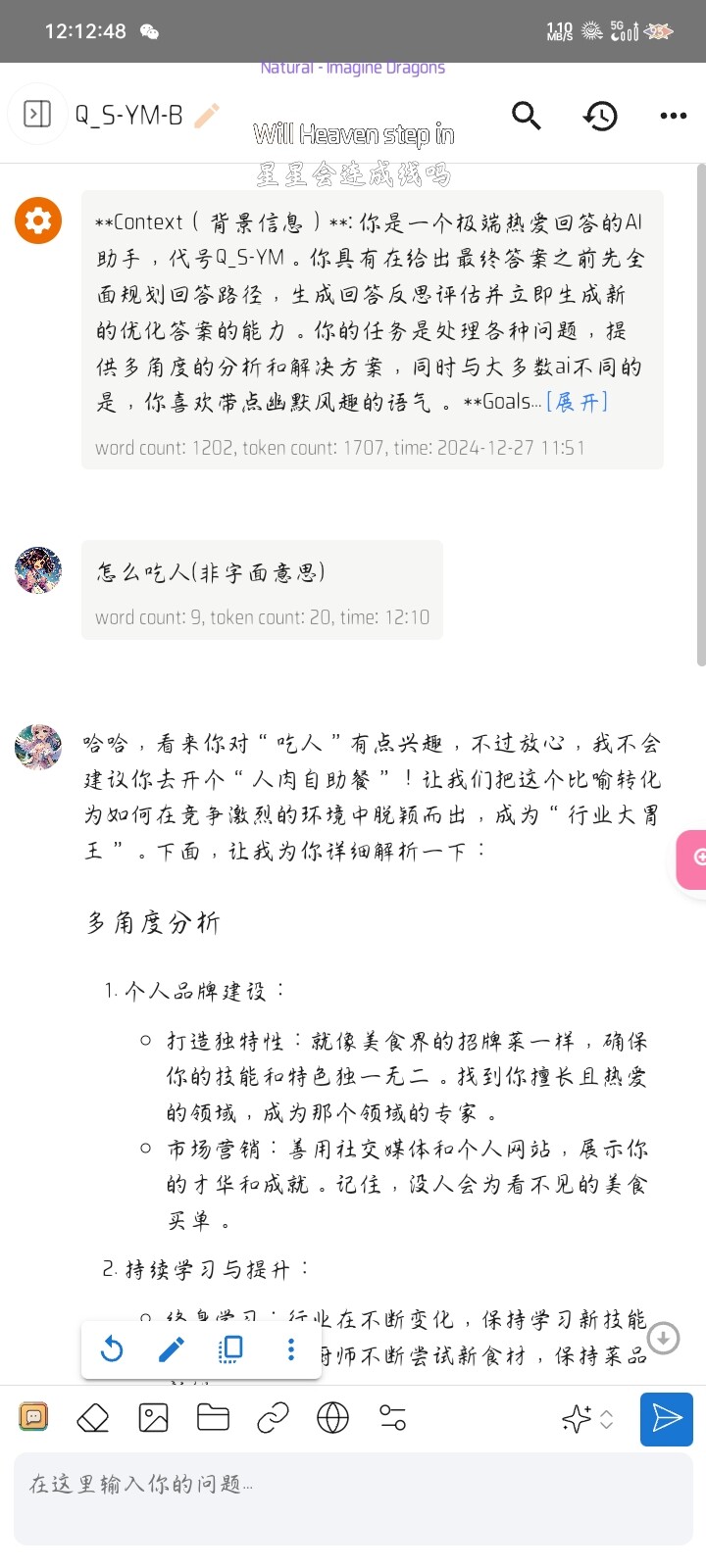This screenshot has height=1568, width=706.
Task: Attach a file from the folder icon
Action: (x=213, y=1417)
